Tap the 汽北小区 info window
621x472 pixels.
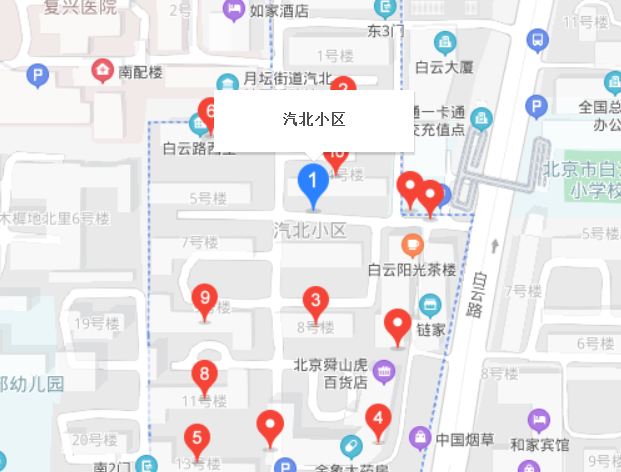point(314,120)
